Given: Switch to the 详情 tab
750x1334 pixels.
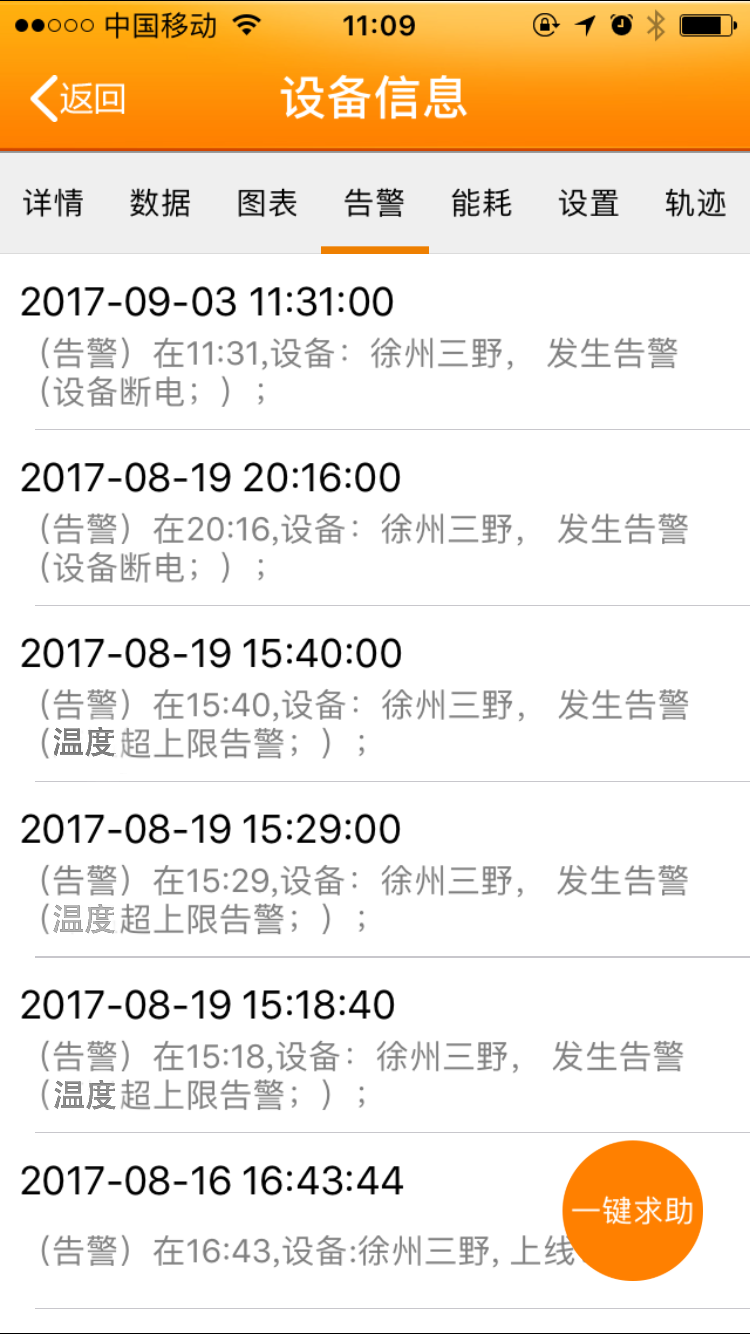Looking at the screenshot, I should coord(53,203).
